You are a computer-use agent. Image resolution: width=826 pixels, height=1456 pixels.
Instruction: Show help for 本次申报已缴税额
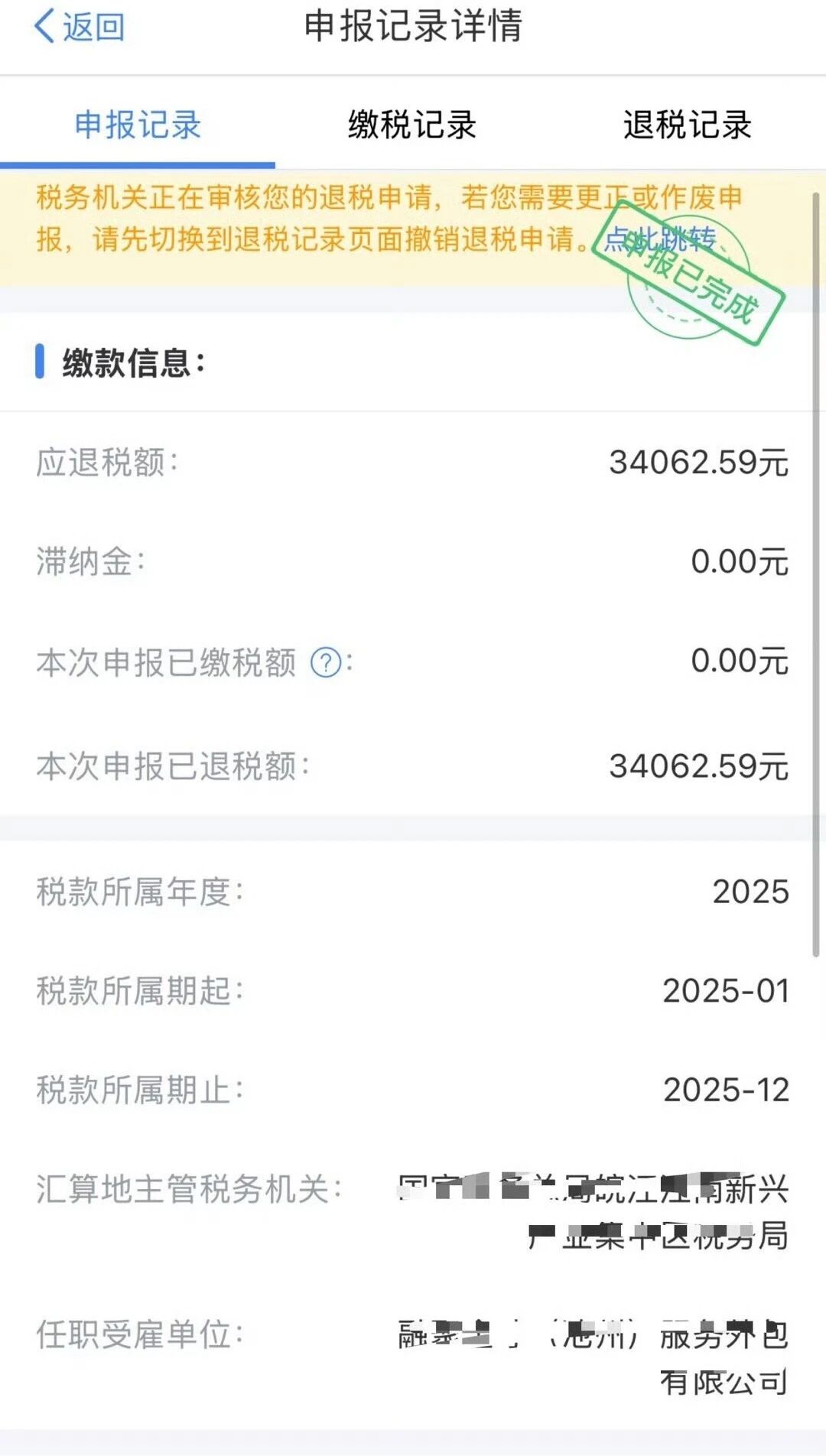(327, 662)
